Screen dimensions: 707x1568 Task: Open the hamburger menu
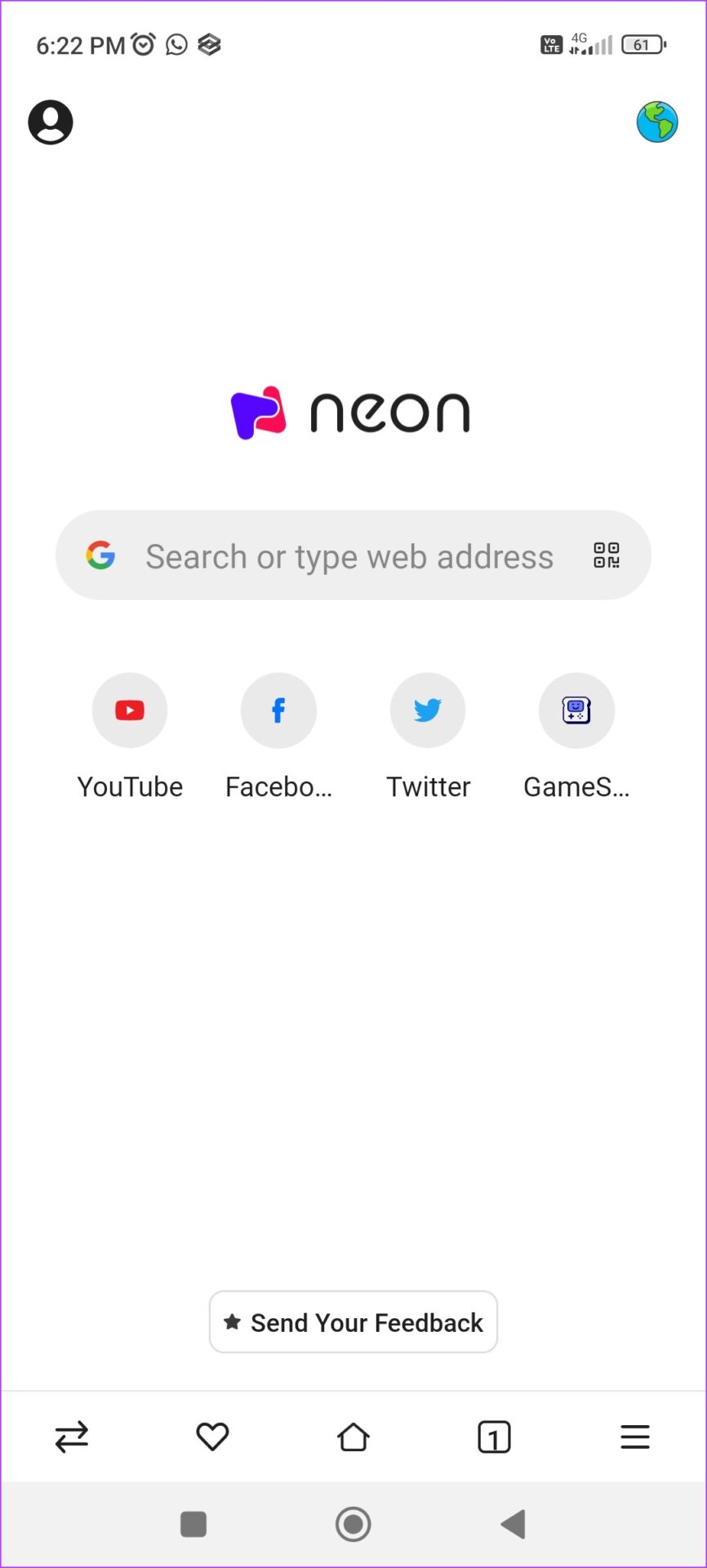635,1437
